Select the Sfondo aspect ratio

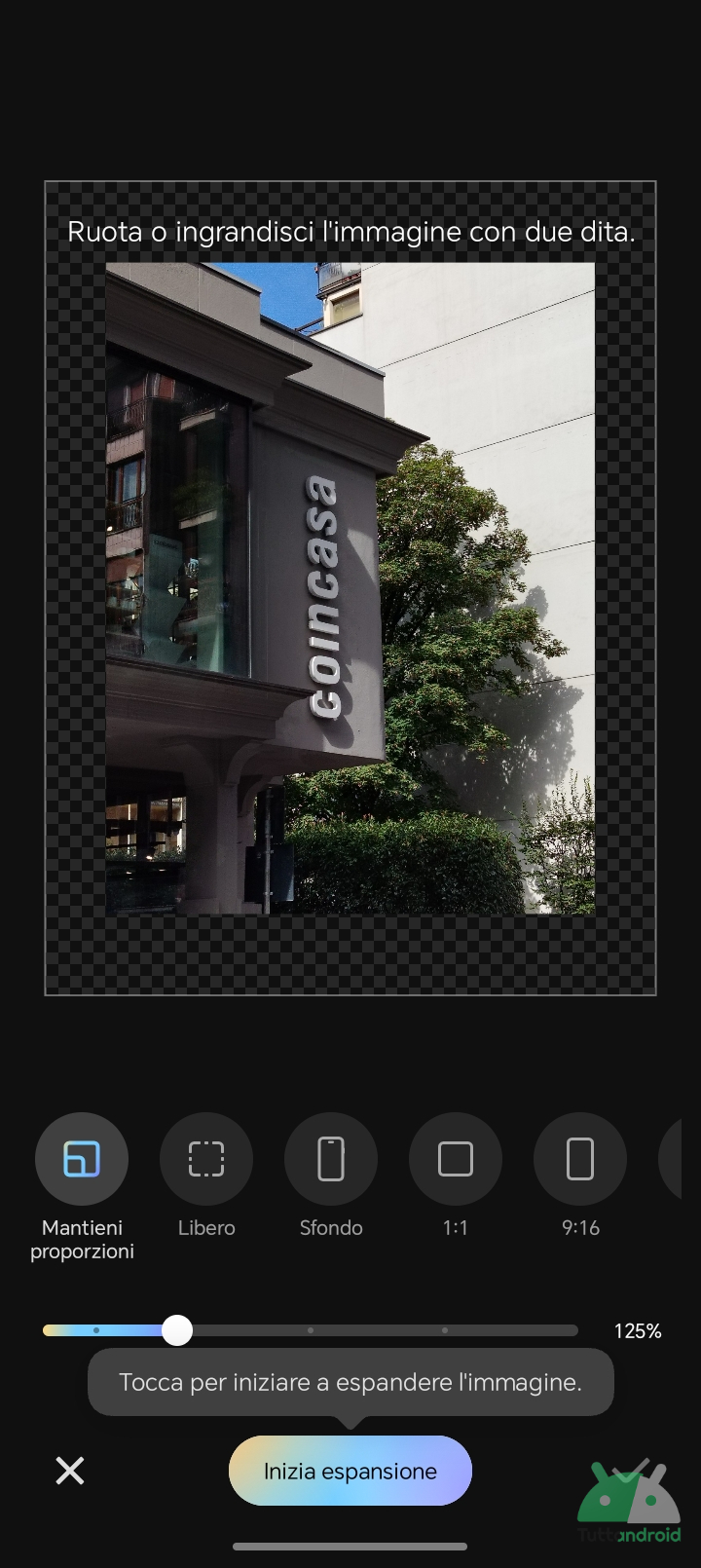pyautogui.click(x=331, y=1159)
